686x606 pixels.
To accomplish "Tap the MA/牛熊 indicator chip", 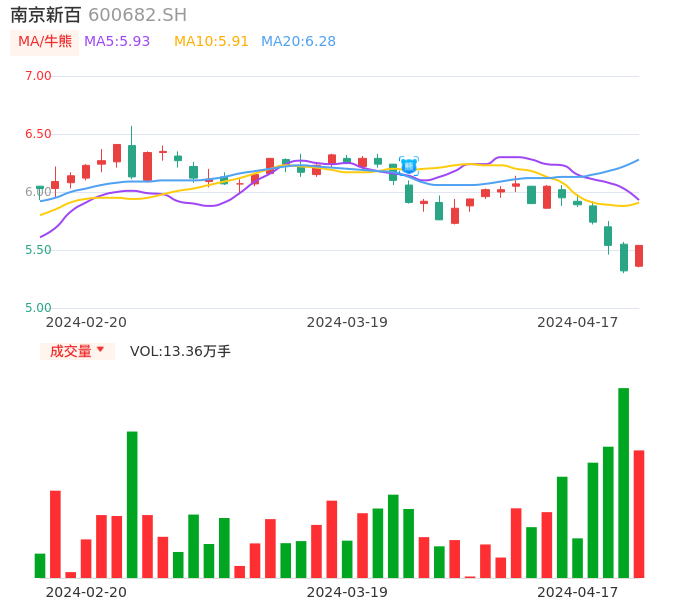I will point(44,42).
